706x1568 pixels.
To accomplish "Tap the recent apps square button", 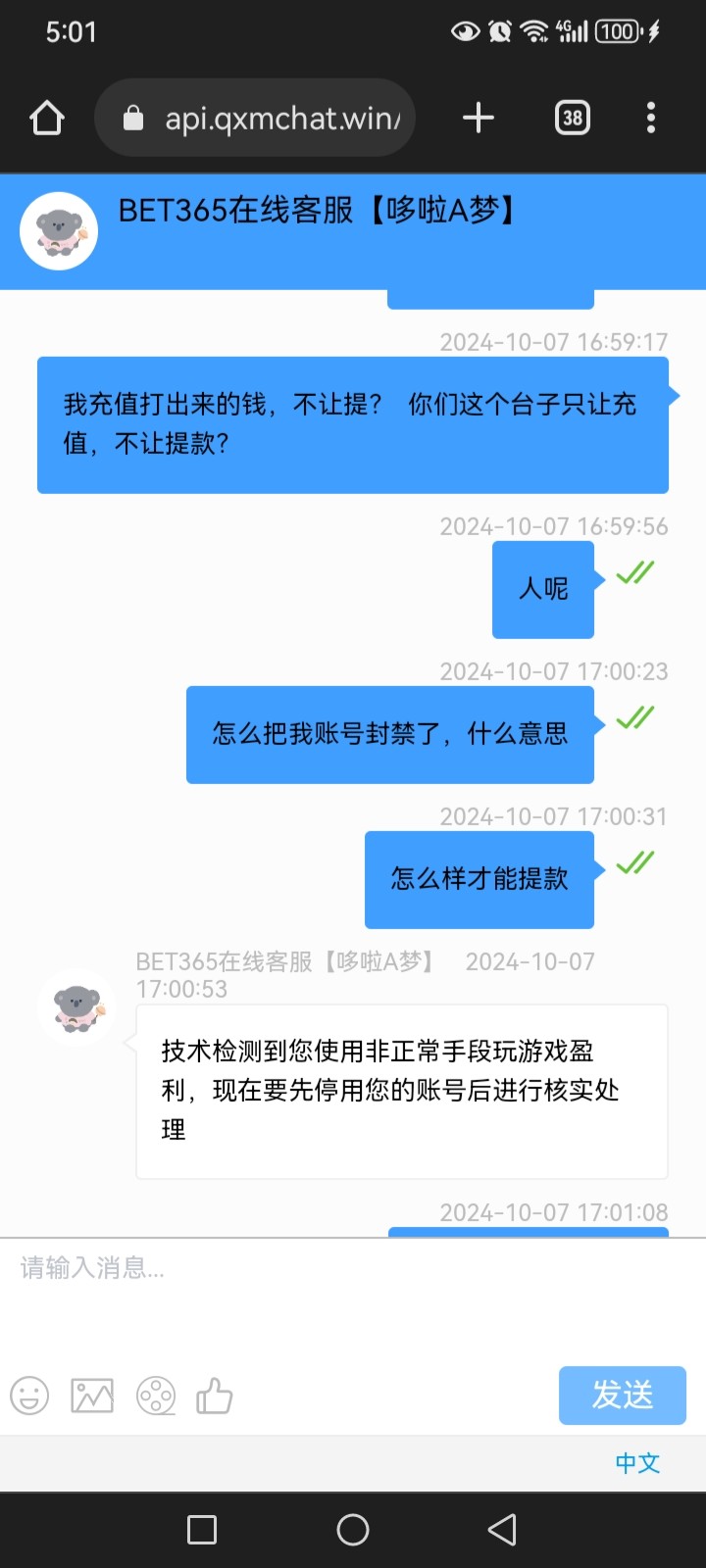I will coord(203,1528).
